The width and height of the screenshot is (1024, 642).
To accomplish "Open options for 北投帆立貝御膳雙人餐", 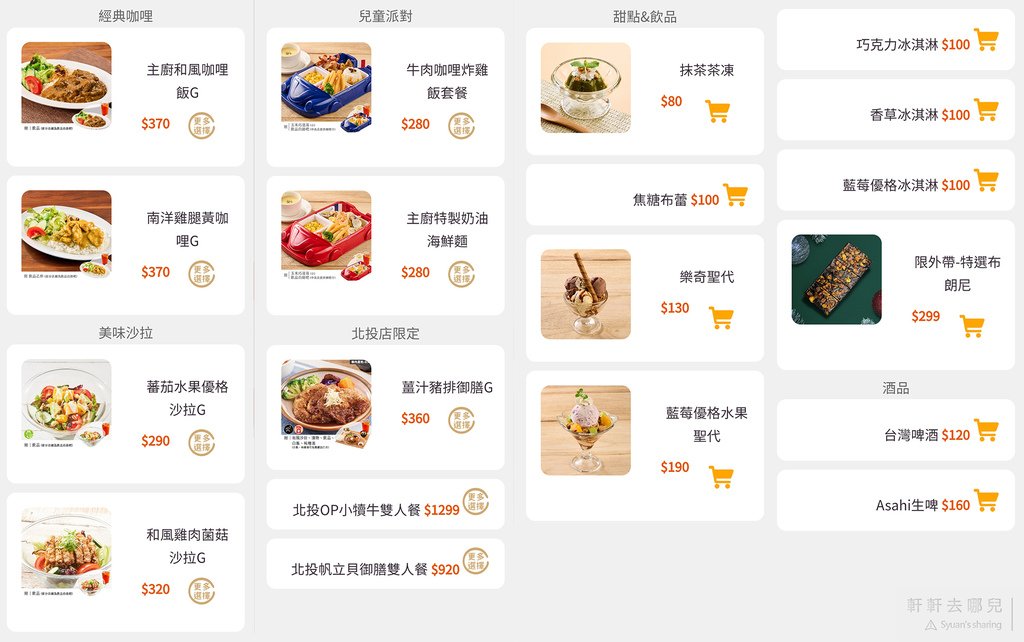I will tap(476, 562).
